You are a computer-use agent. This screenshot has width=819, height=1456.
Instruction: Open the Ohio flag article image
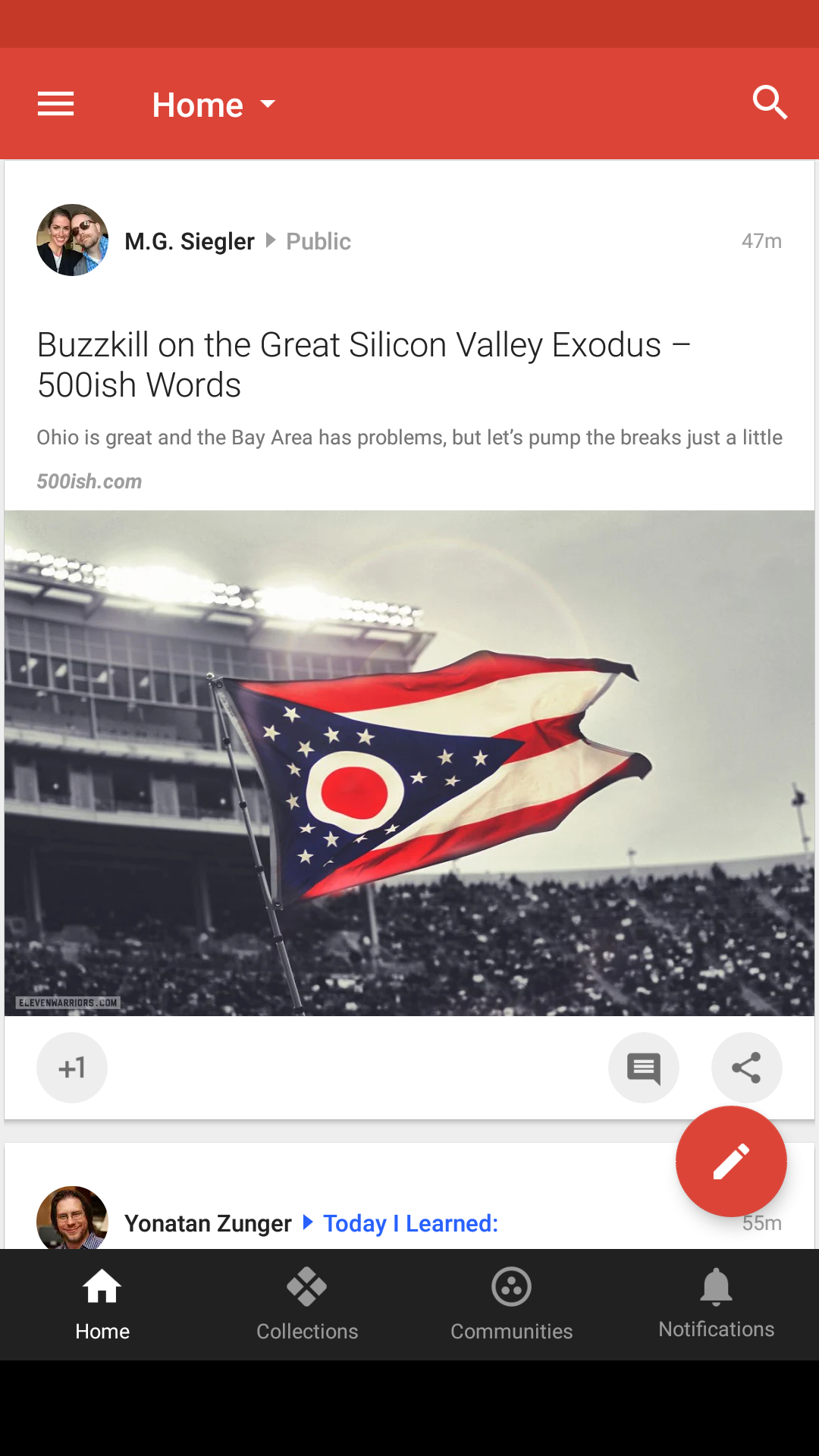(x=409, y=762)
